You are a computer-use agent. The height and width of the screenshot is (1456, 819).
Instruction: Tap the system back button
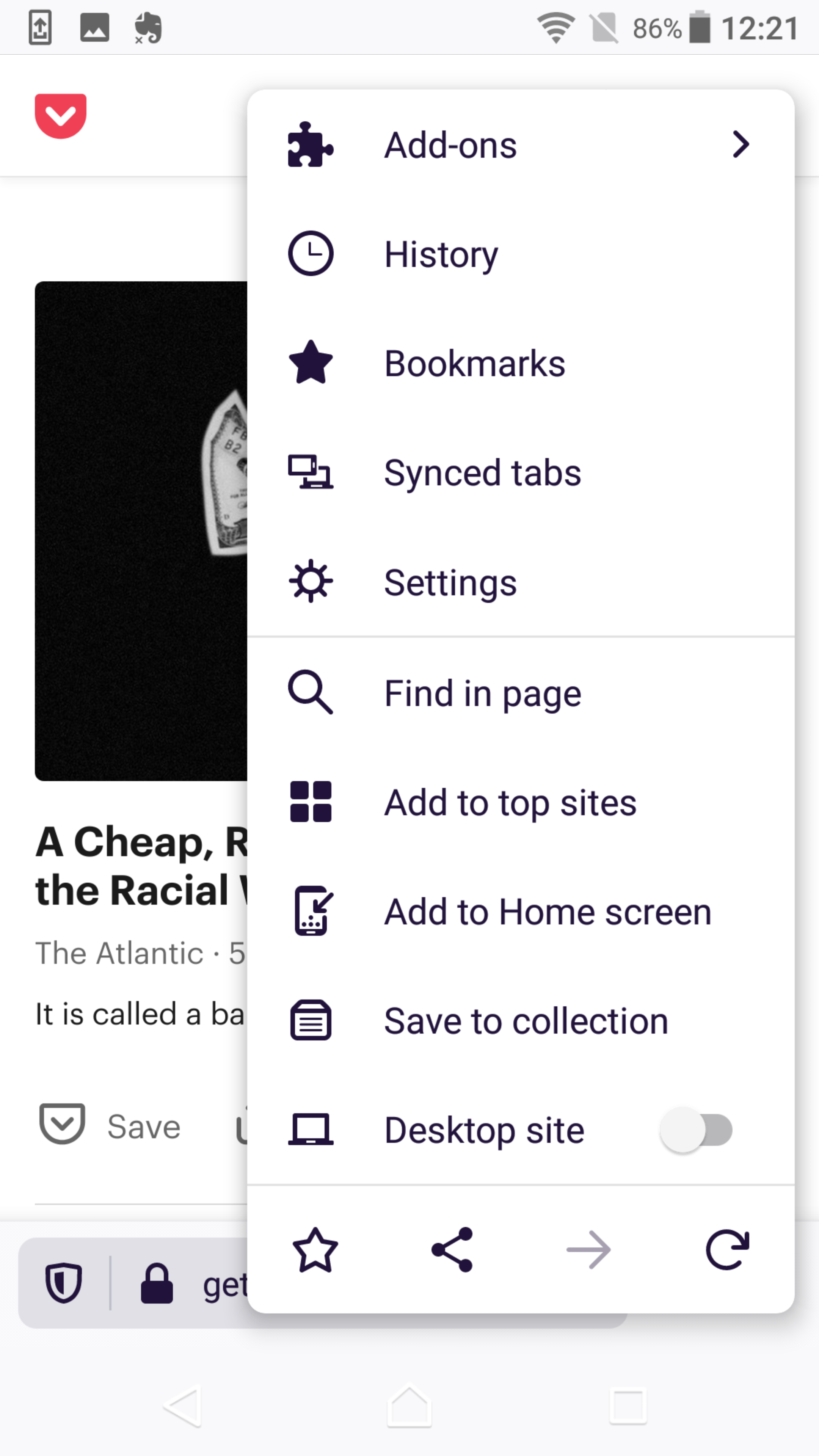pyautogui.click(x=182, y=1406)
